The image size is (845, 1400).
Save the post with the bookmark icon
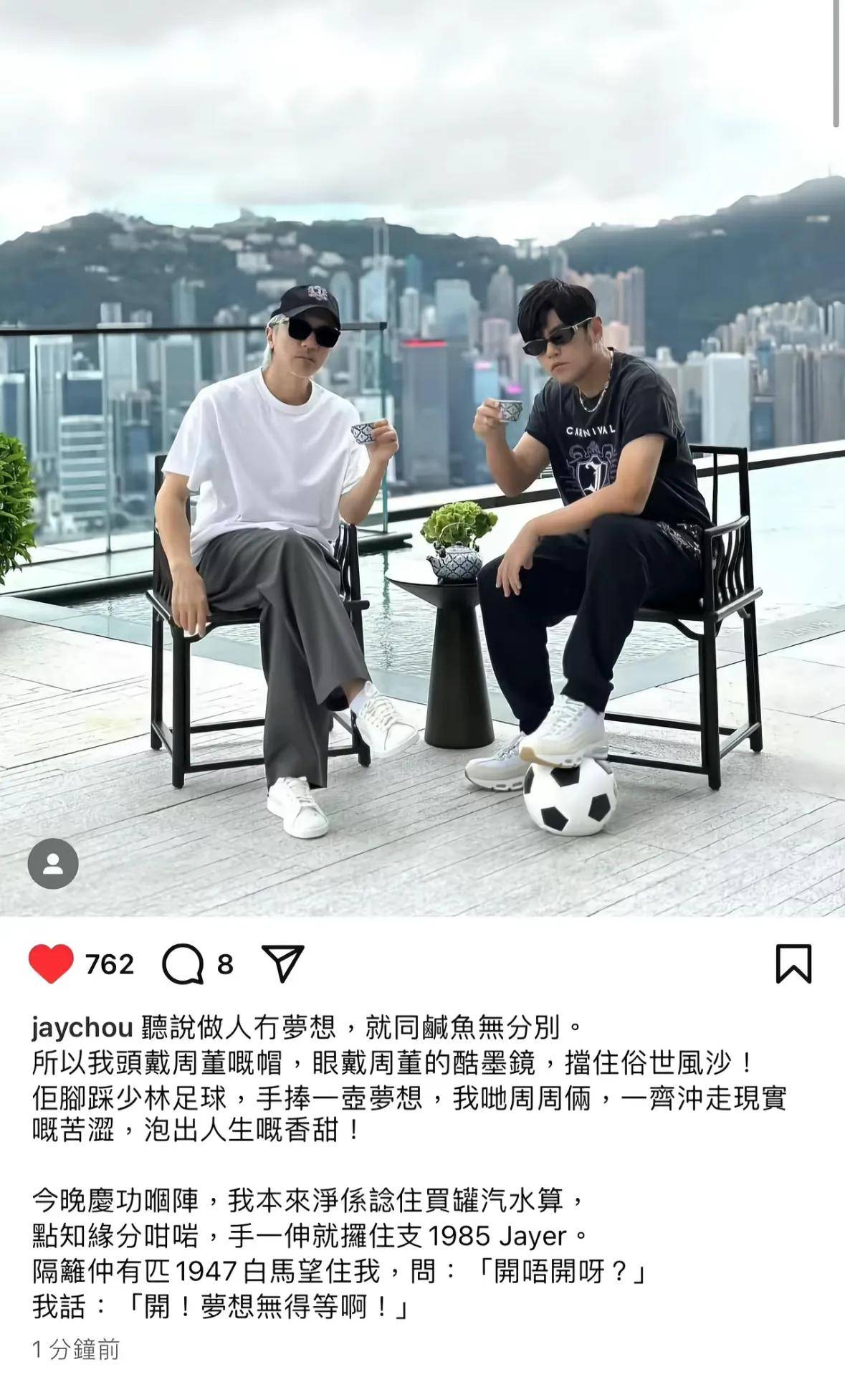click(x=793, y=963)
